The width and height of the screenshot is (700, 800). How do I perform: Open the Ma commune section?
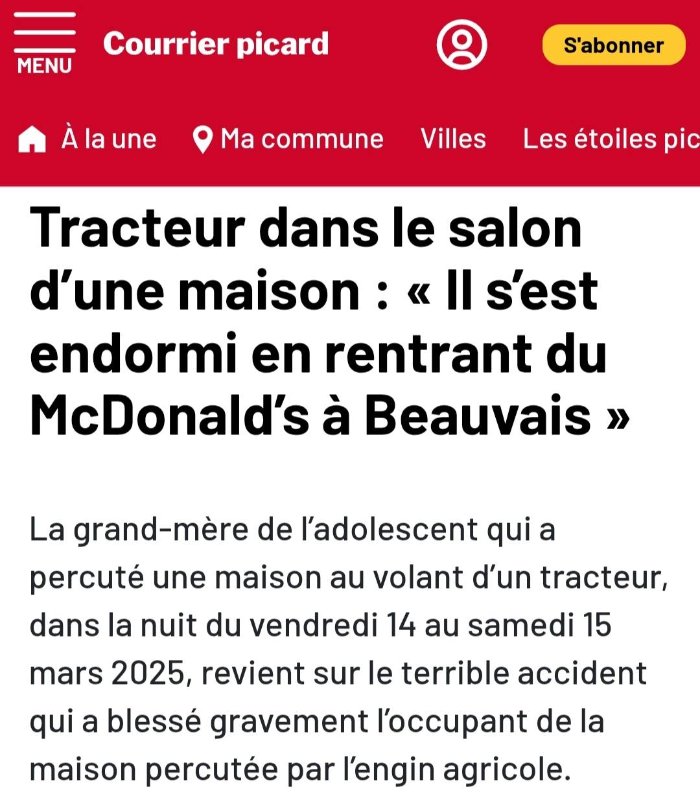[x=288, y=139]
